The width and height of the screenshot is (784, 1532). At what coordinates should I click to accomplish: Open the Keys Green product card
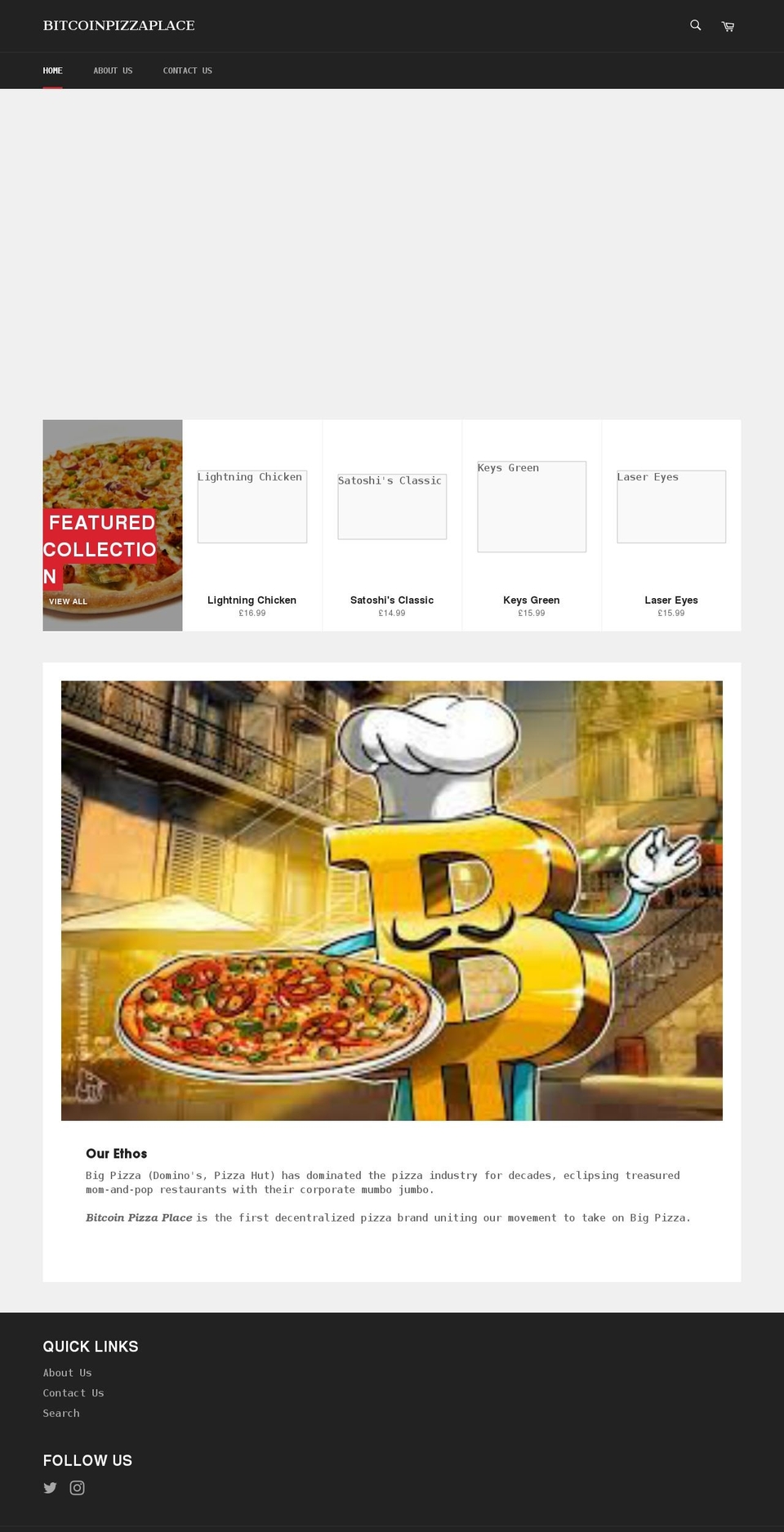click(x=532, y=525)
